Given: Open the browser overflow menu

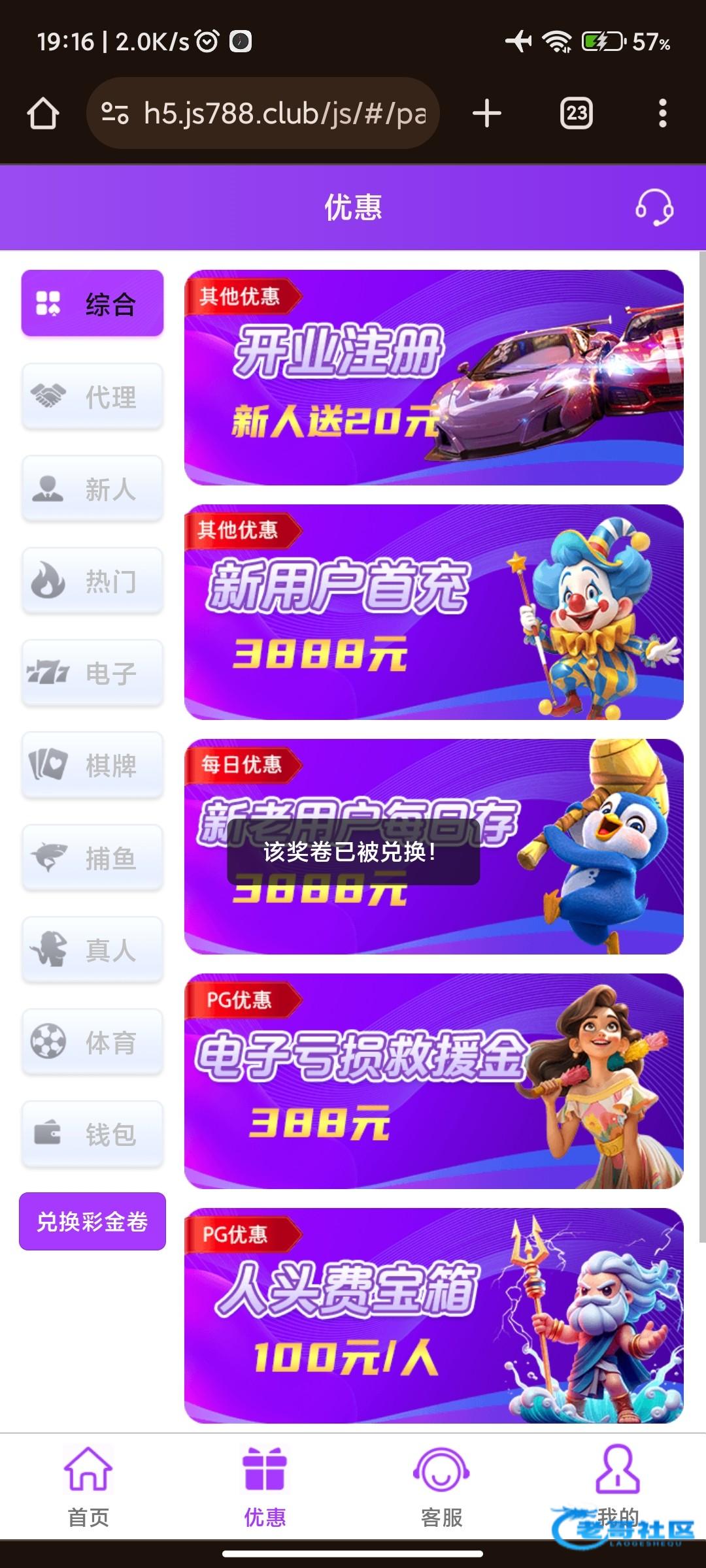Looking at the screenshot, I should tap(662, 114).
